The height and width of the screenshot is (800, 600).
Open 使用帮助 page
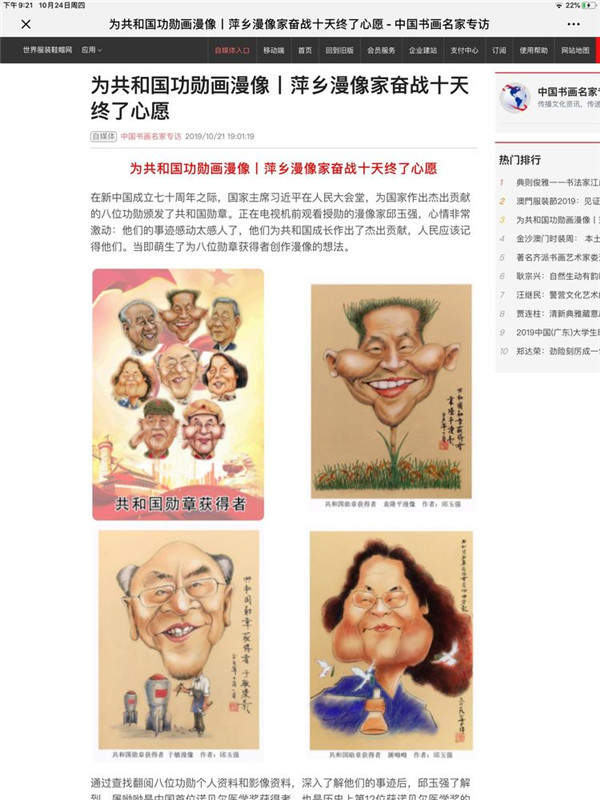pyautogui.click(x=533, y=50)
